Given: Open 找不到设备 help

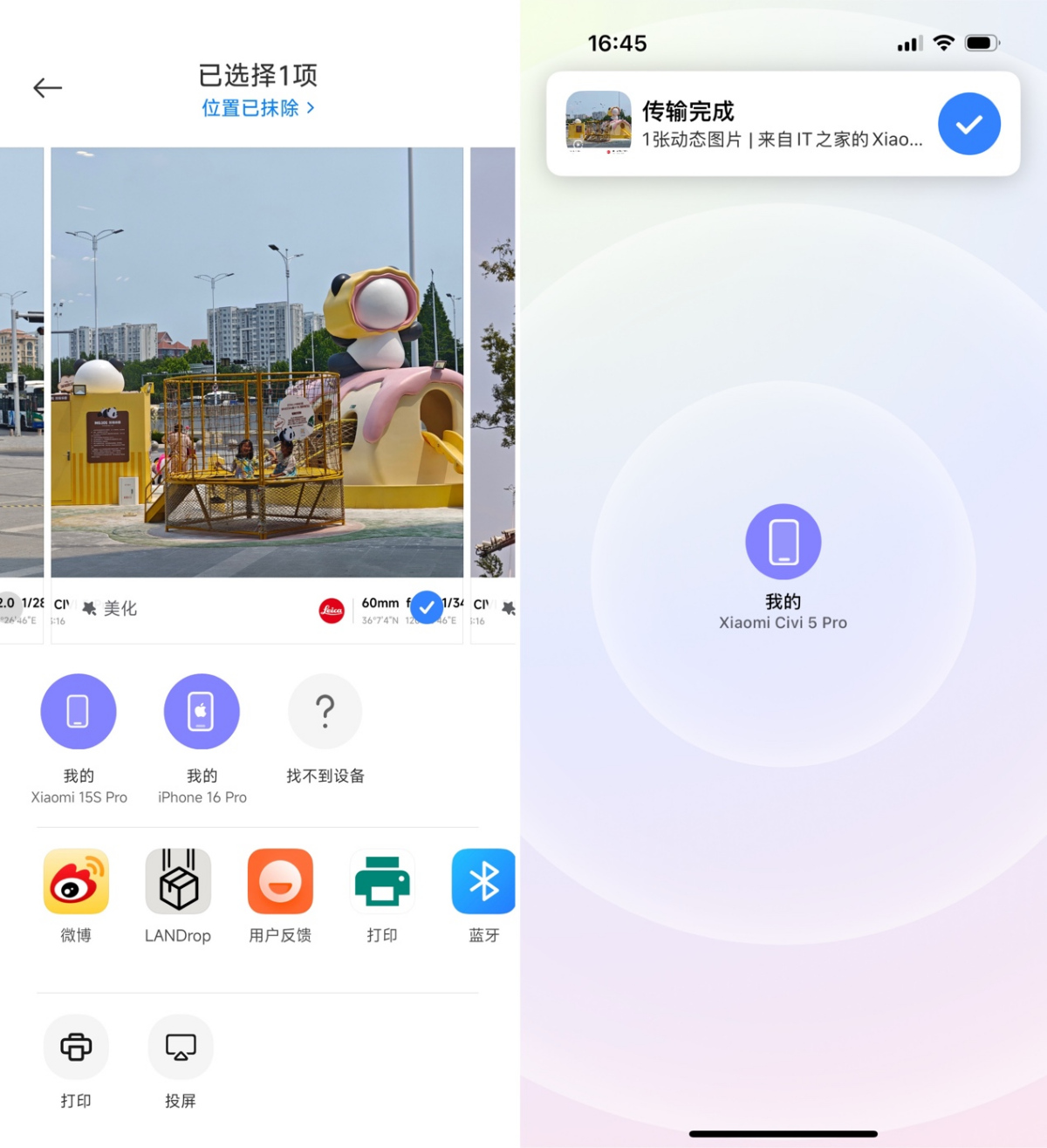Looking at the screenshot, I should (325, 712).
